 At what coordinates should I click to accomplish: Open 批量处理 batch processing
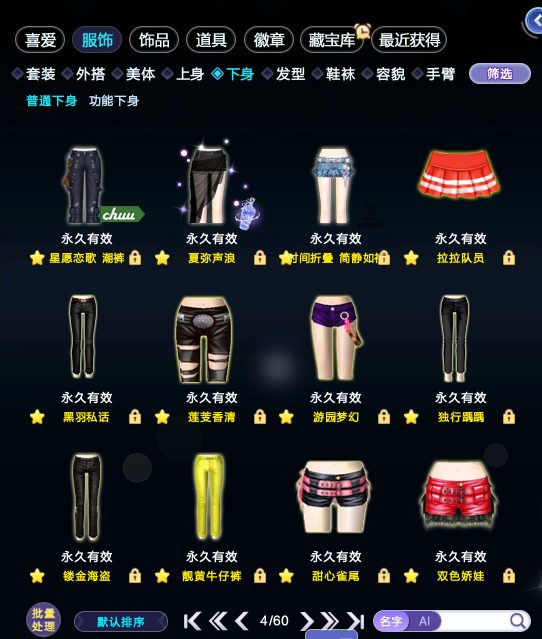click(x=44, y=620)
